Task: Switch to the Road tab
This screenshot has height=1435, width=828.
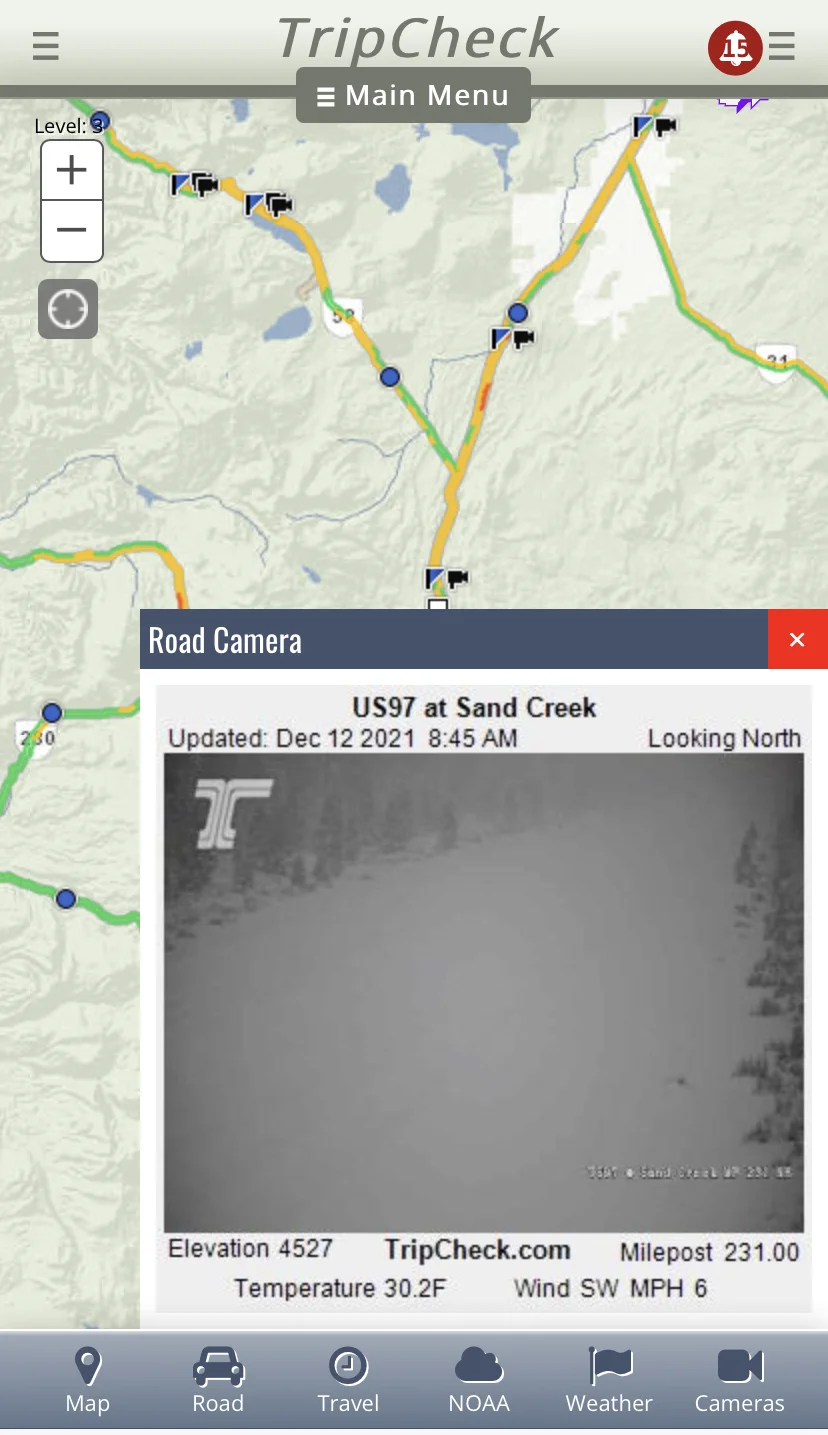Action: coord(218,1380)
